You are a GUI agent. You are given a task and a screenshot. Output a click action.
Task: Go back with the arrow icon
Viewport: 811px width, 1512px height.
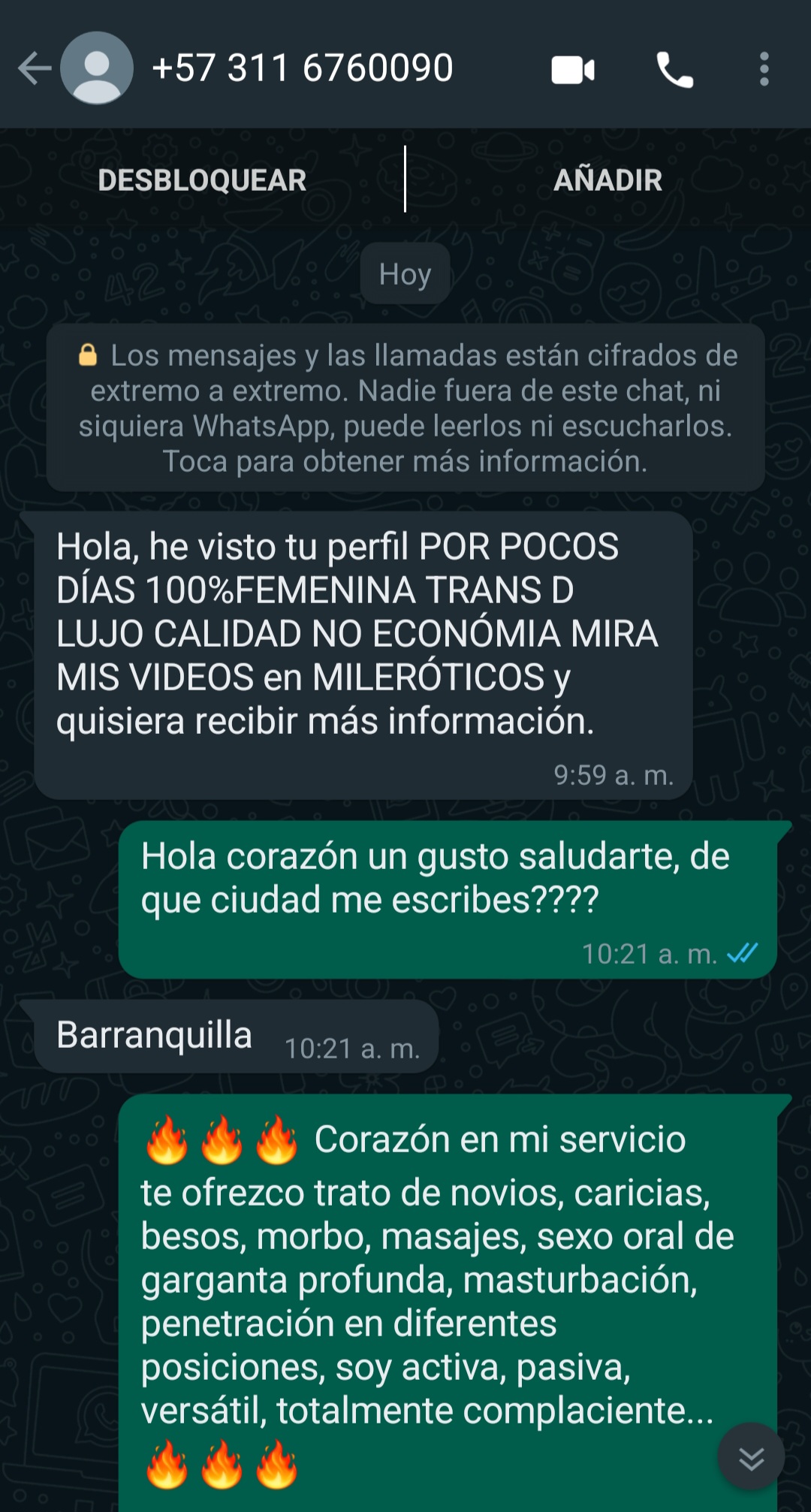[x=34, y=68]
